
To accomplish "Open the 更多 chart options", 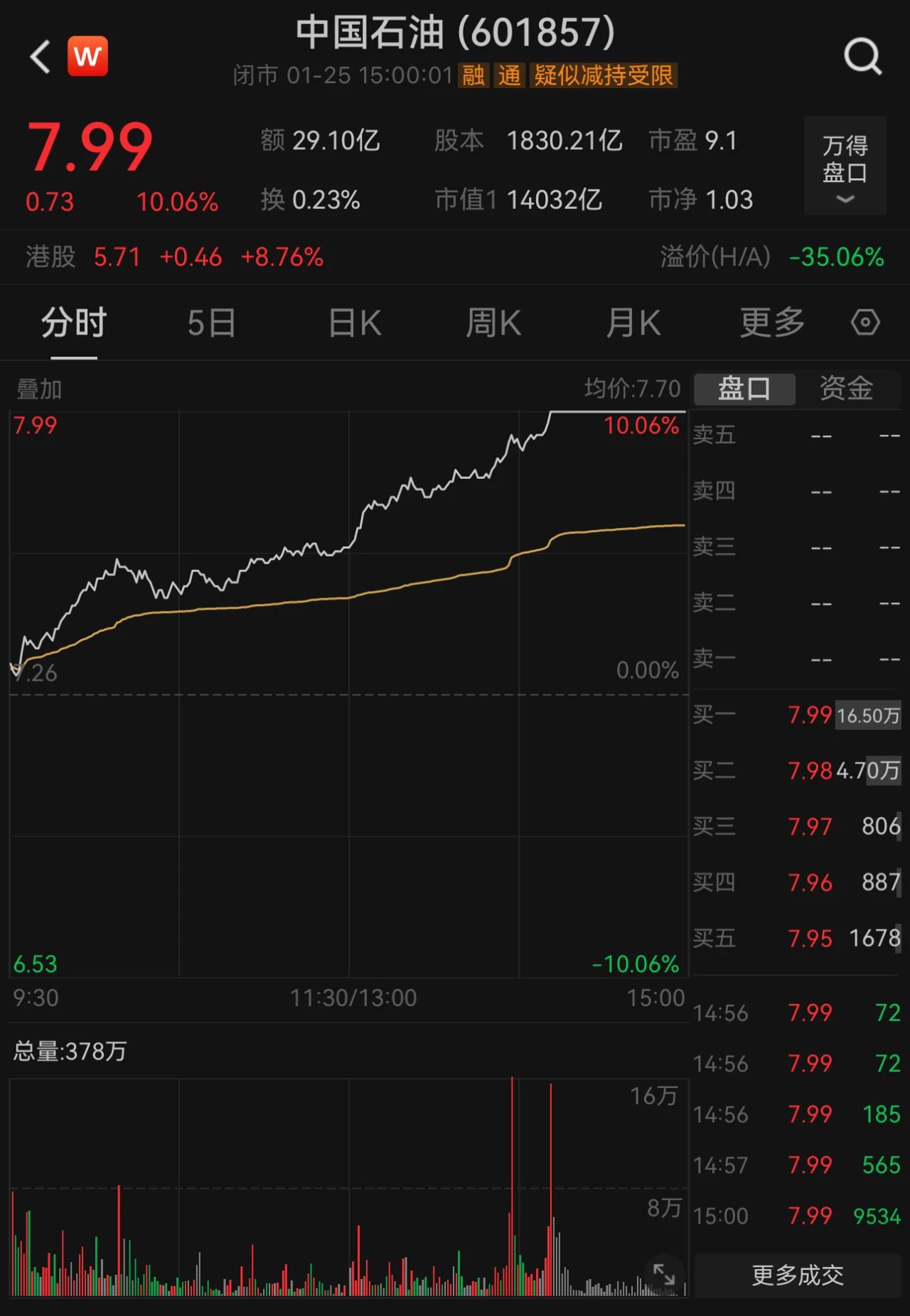I will pyautogui.click(x=771, y=323).
